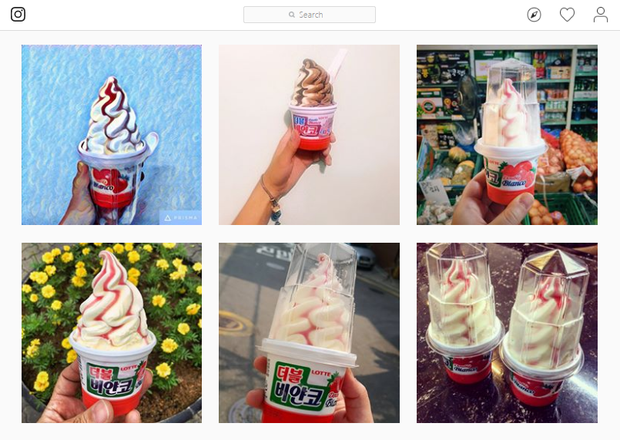This screenshot has height=440, width=620.
Task: Open the Instagram home logo
Action: pos(18,14)
